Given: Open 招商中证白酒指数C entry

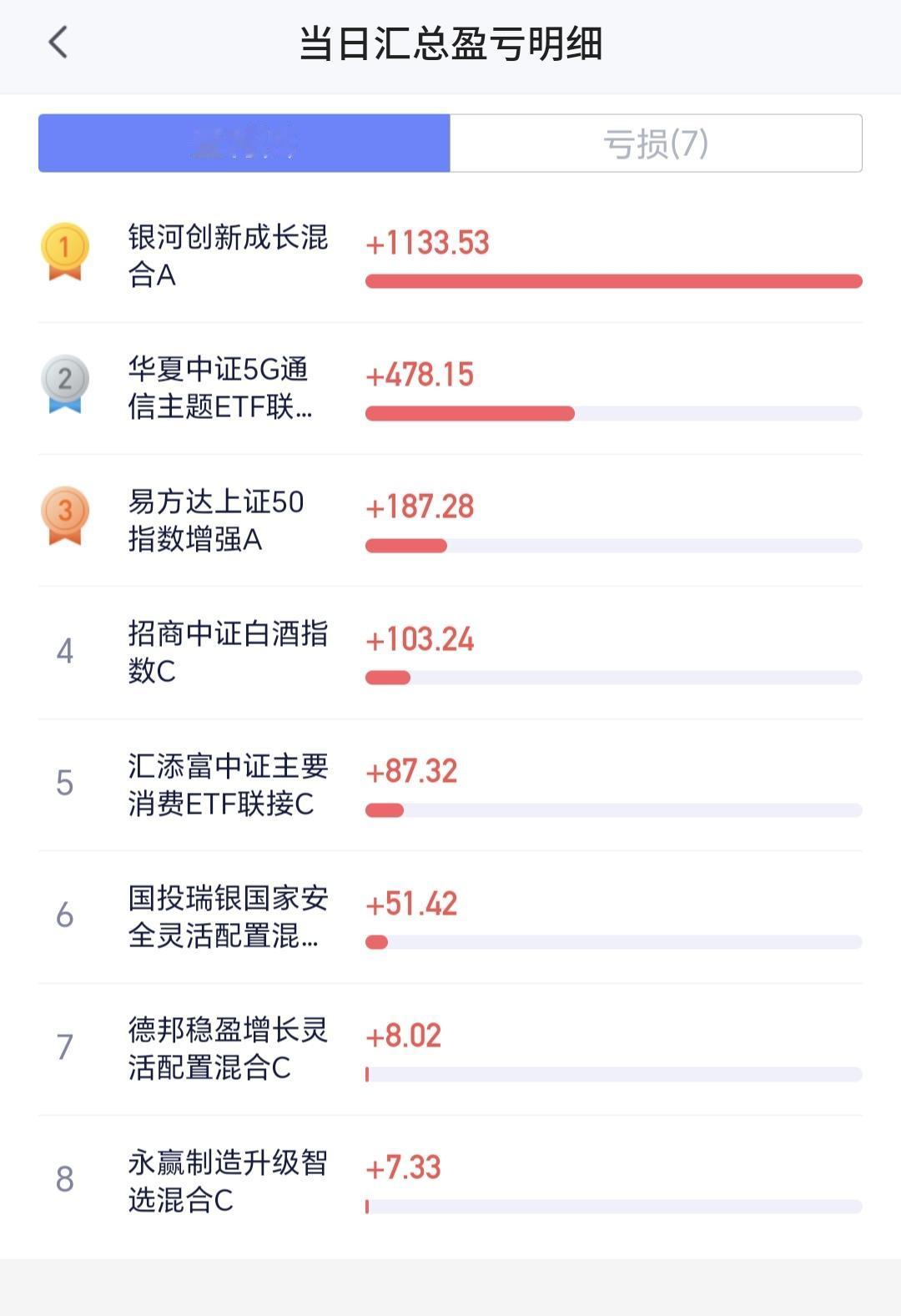Looking at the screenshot, I should [x=450, y=653].
